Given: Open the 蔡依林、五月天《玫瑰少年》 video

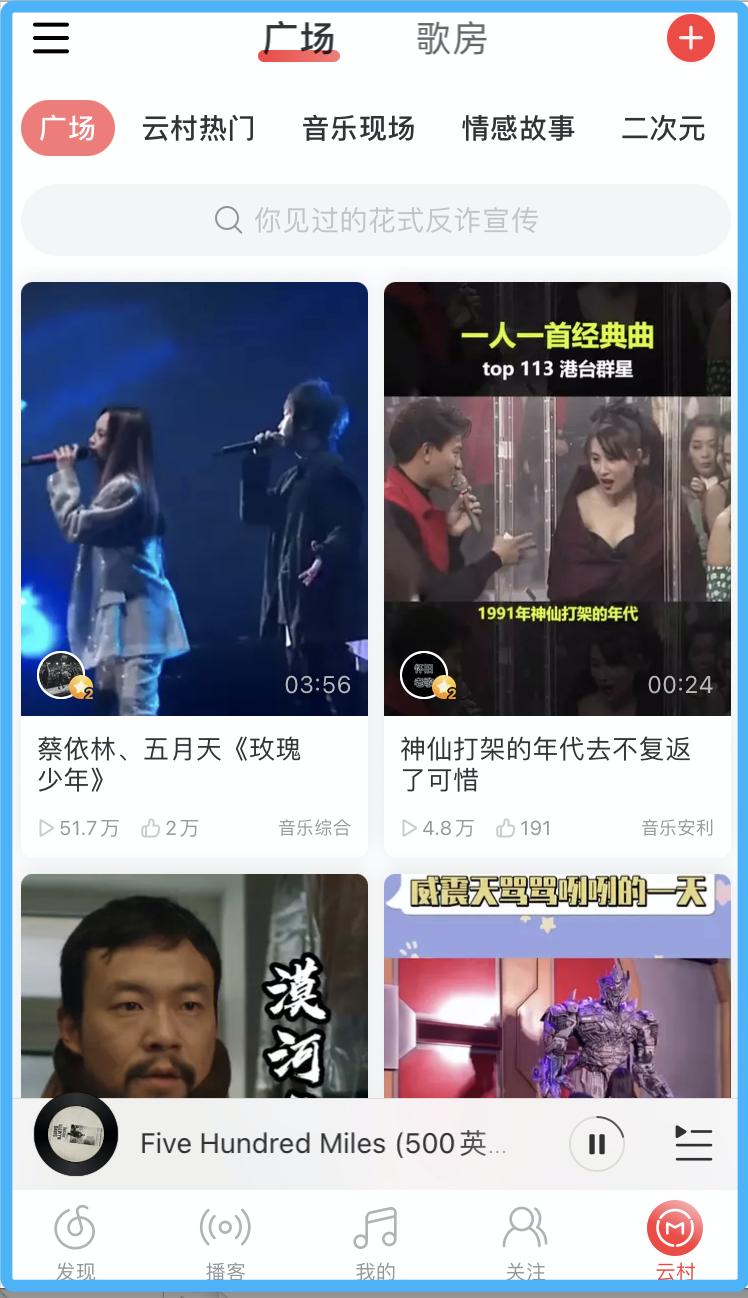Looking at the screenshot, I should [x=194, y=499].
